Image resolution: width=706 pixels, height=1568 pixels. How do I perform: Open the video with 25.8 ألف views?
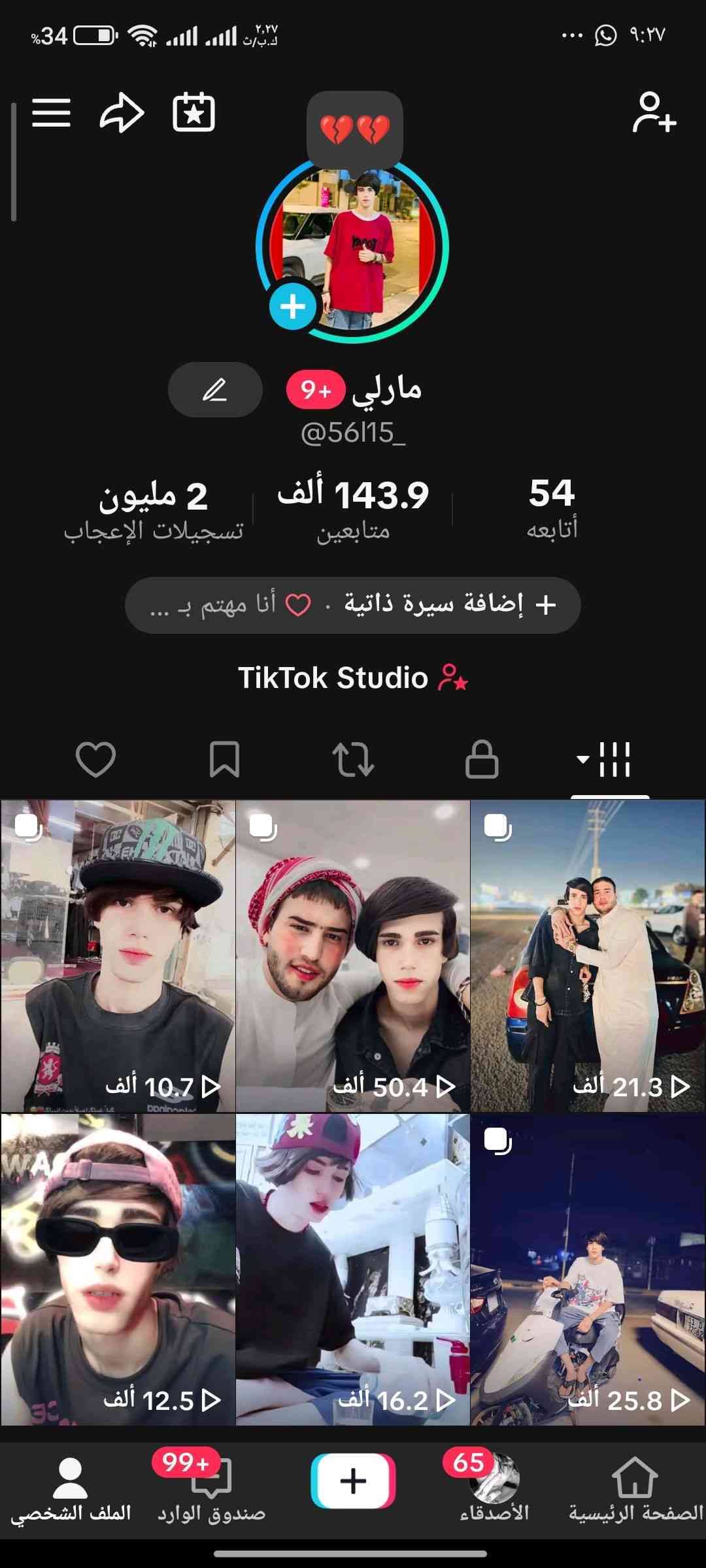tap(588, 1269)
